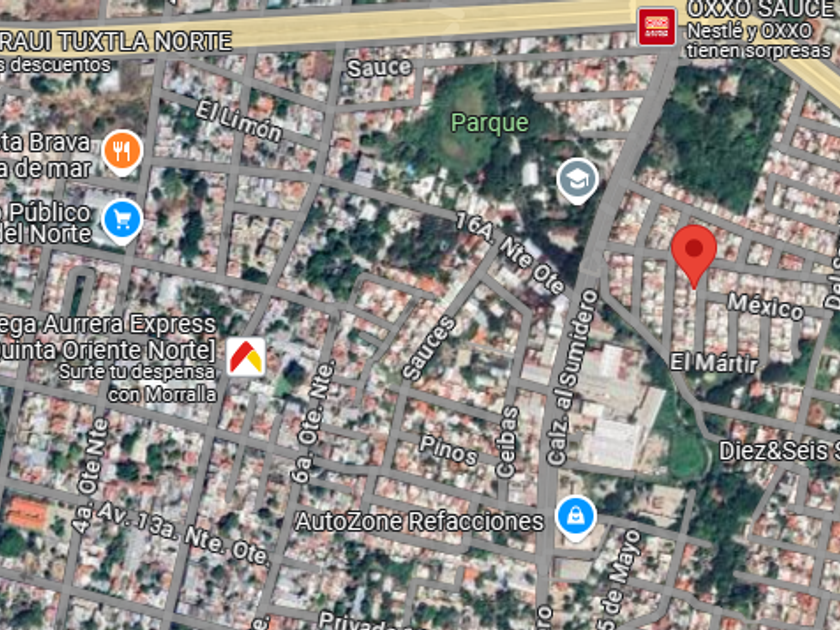Select the AutoZone Refacciones shop marker
Screen dimensions: 840x630
576,519
